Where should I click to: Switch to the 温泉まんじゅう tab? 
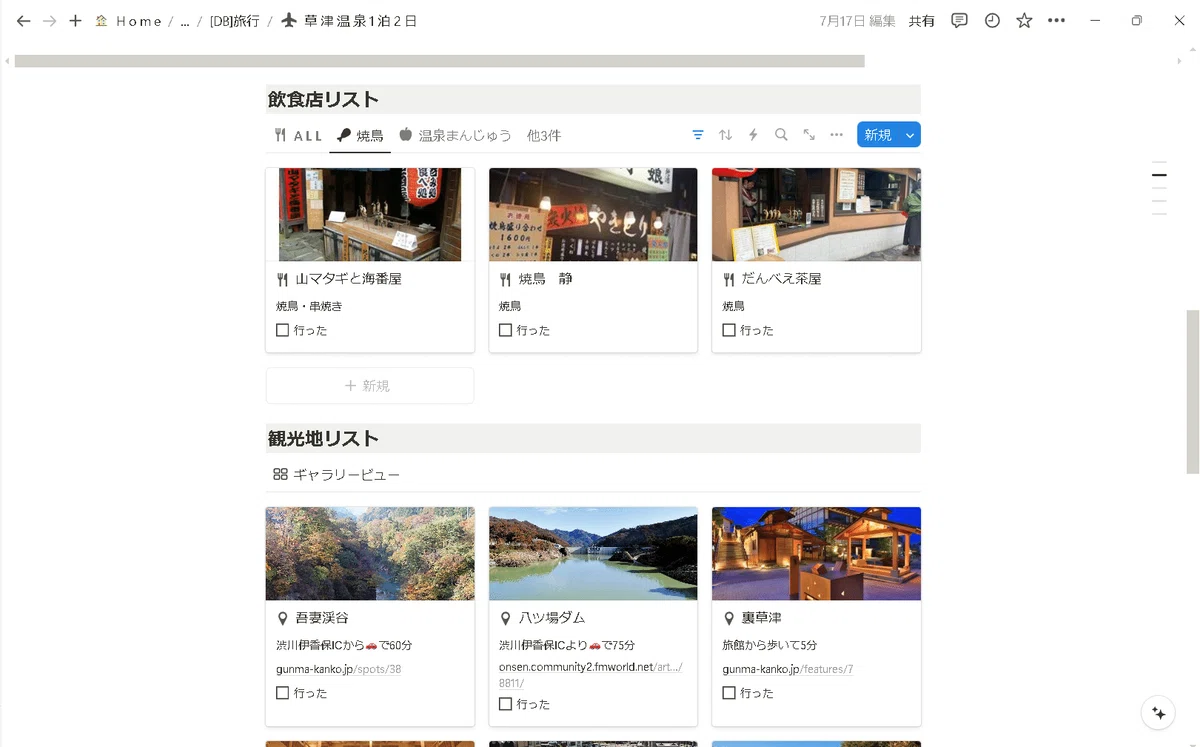coord(455,135)
